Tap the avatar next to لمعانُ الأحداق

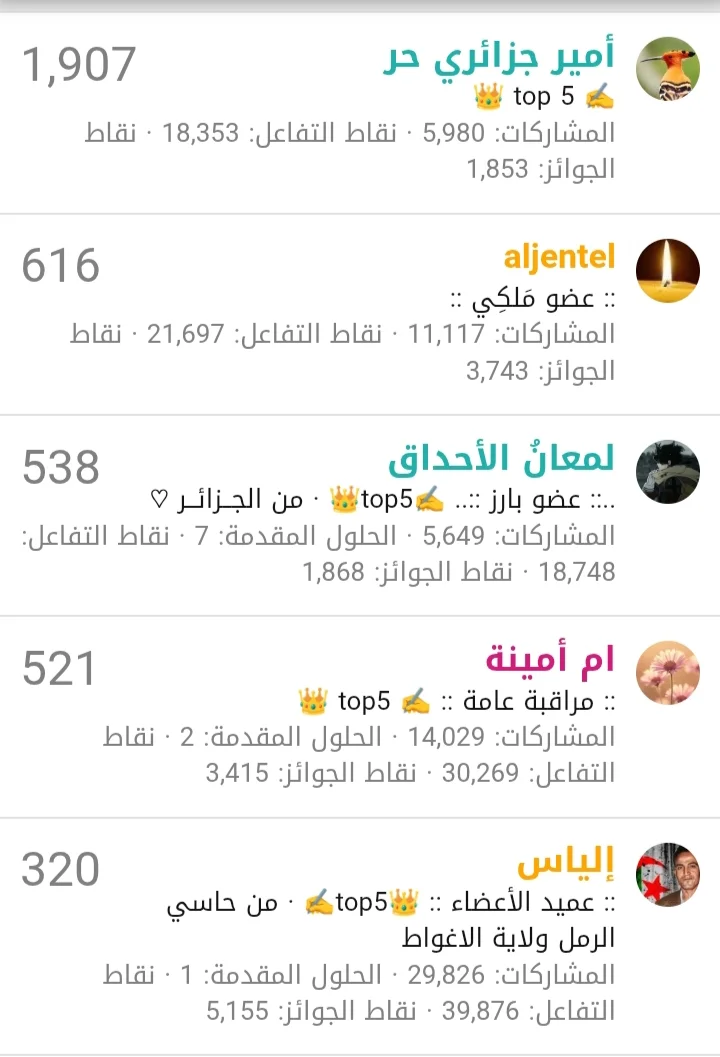point(668,471)
